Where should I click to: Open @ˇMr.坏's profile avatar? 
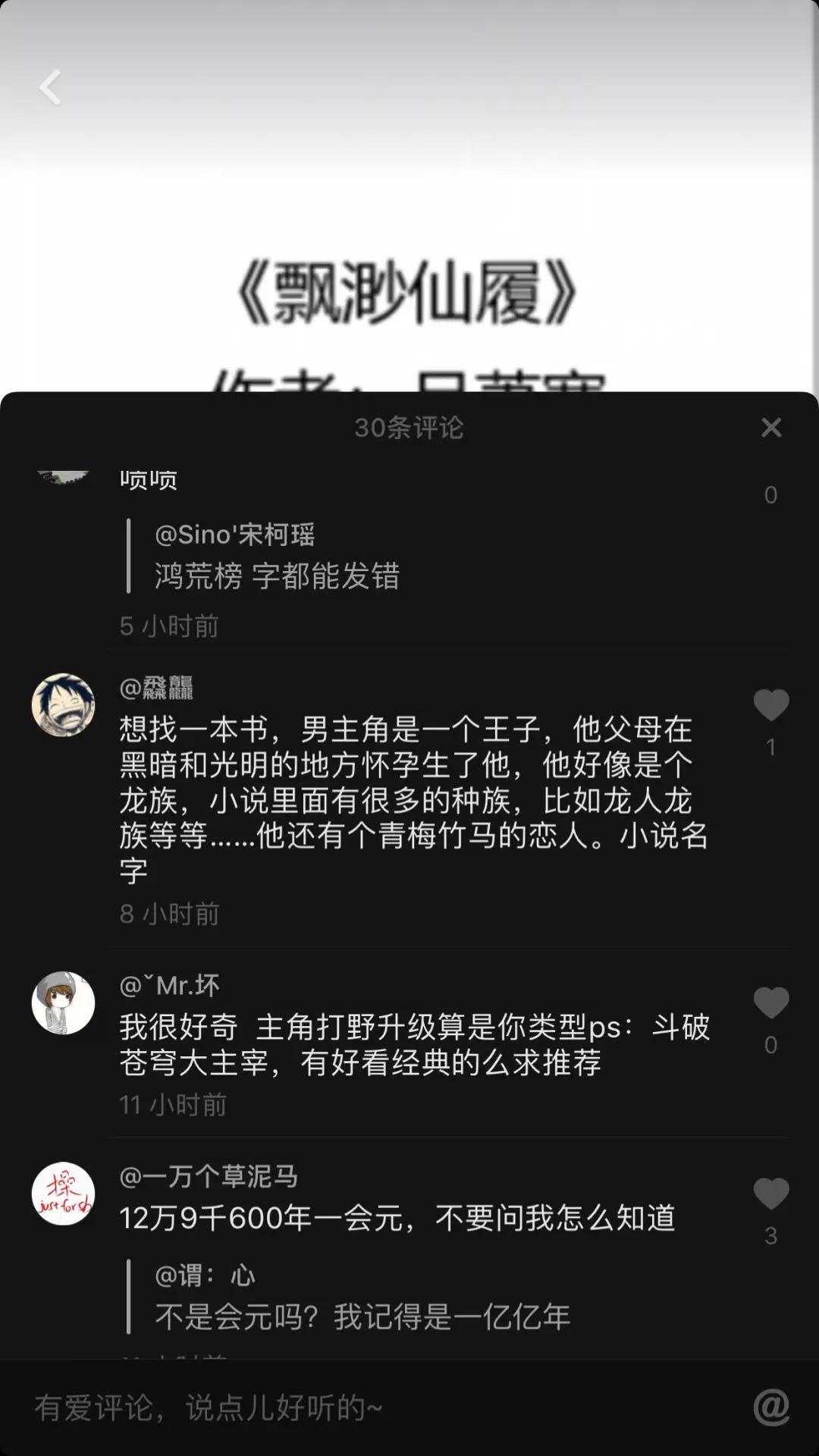pyautogui.click(x=63, y=1003)
